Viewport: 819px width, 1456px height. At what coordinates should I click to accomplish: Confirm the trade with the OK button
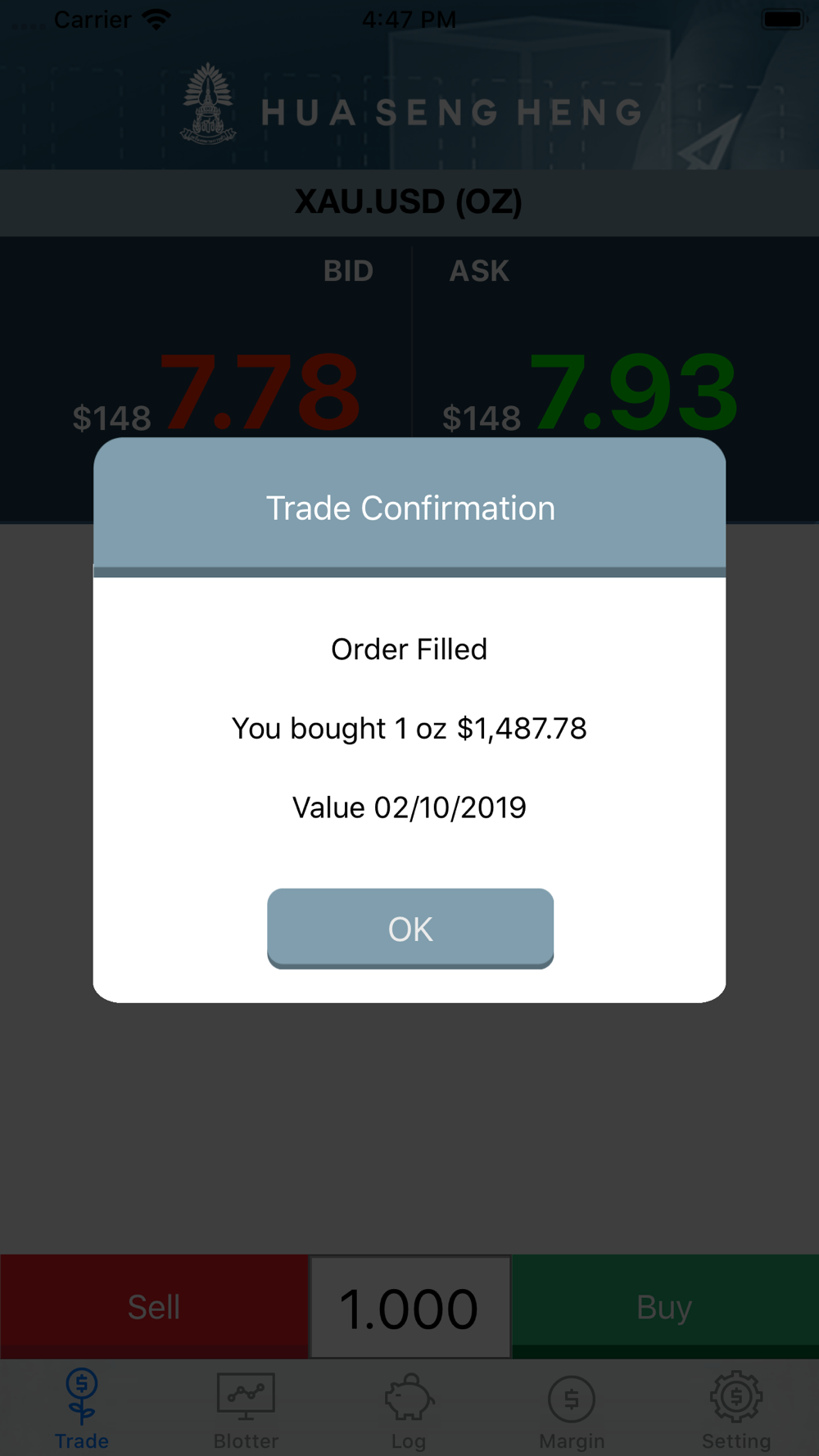point(410,929)
